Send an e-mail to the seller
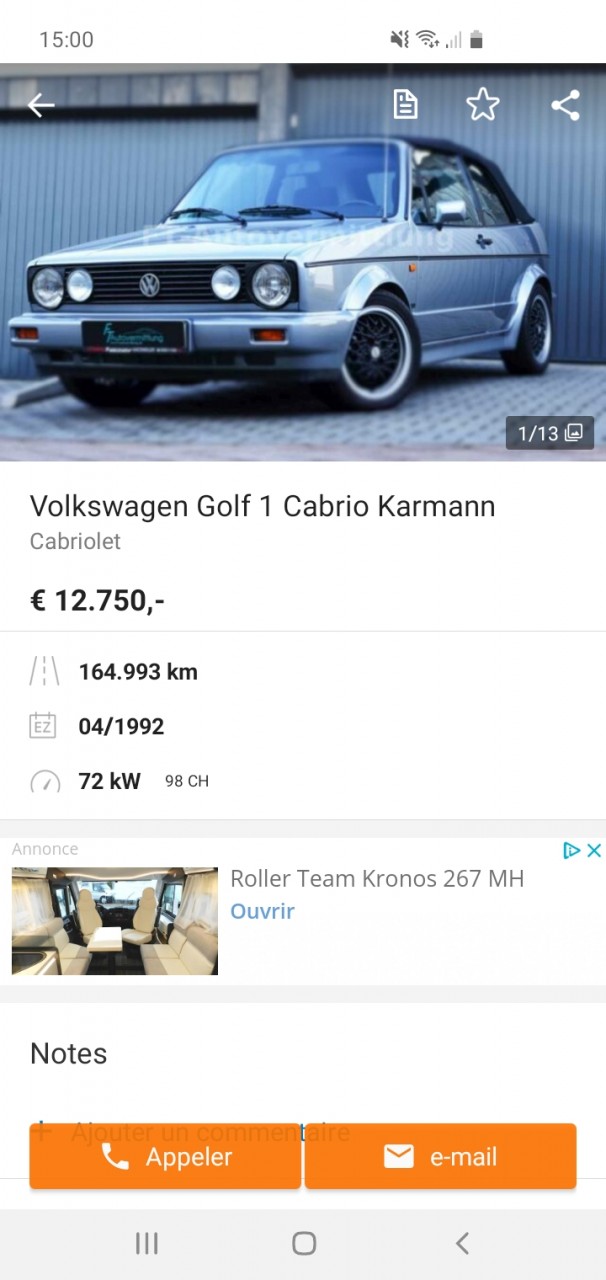This screenshot has height=1280, width=606. 440,1157
